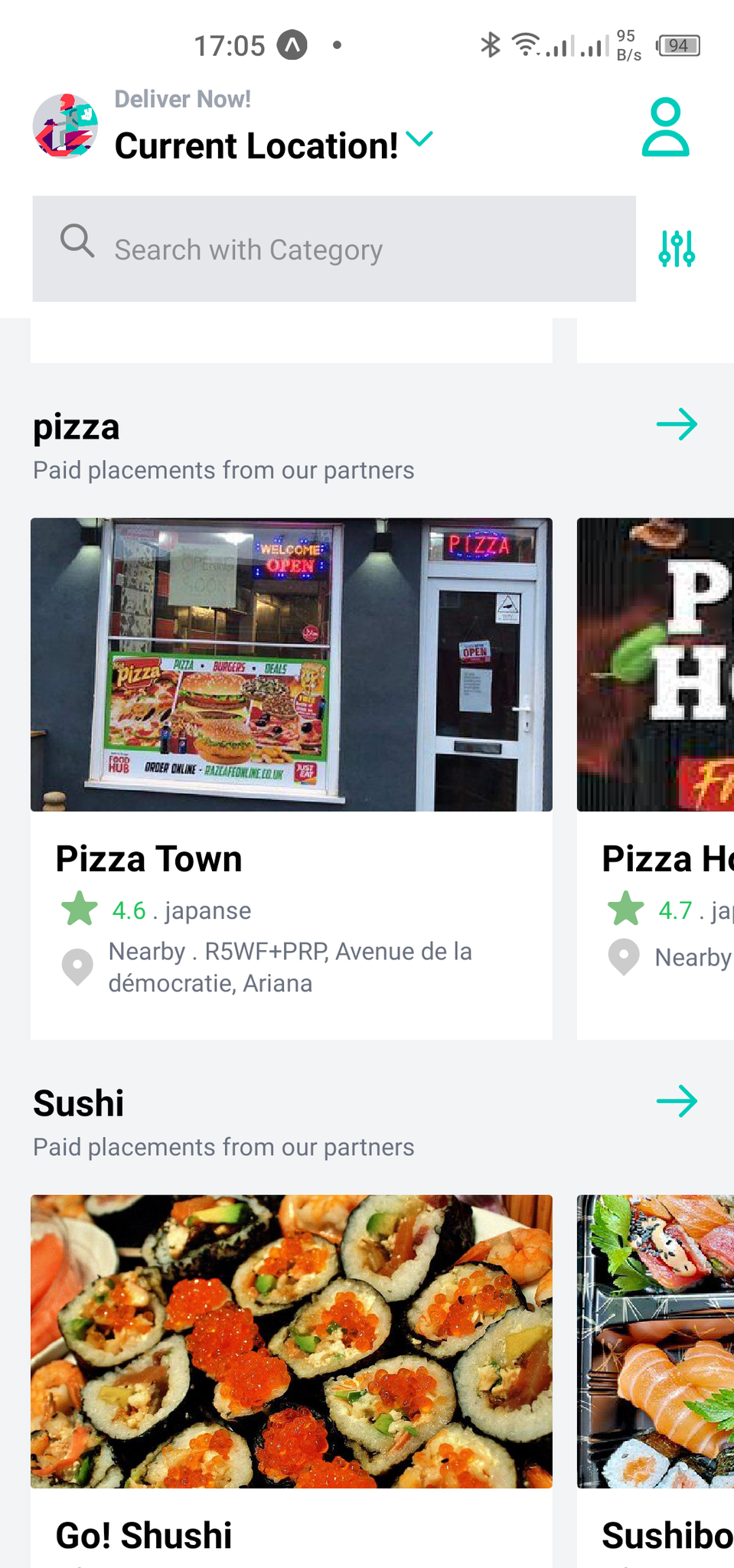
Task: Click the sushi rolls photo thumbnail
Action: click(x=291, y=1340)
